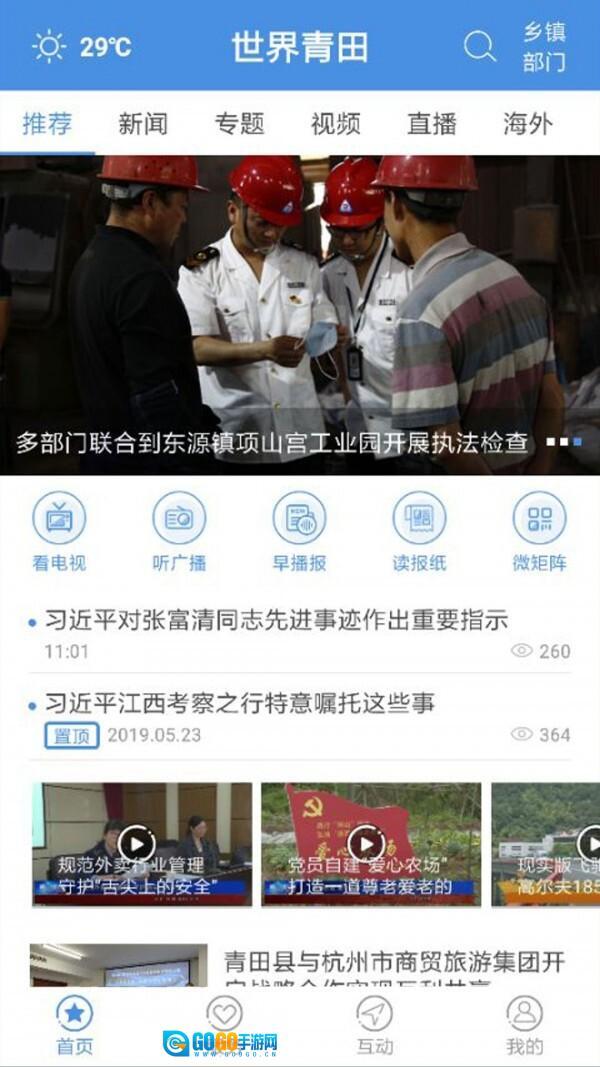Open the search magnifier icon

480,46
